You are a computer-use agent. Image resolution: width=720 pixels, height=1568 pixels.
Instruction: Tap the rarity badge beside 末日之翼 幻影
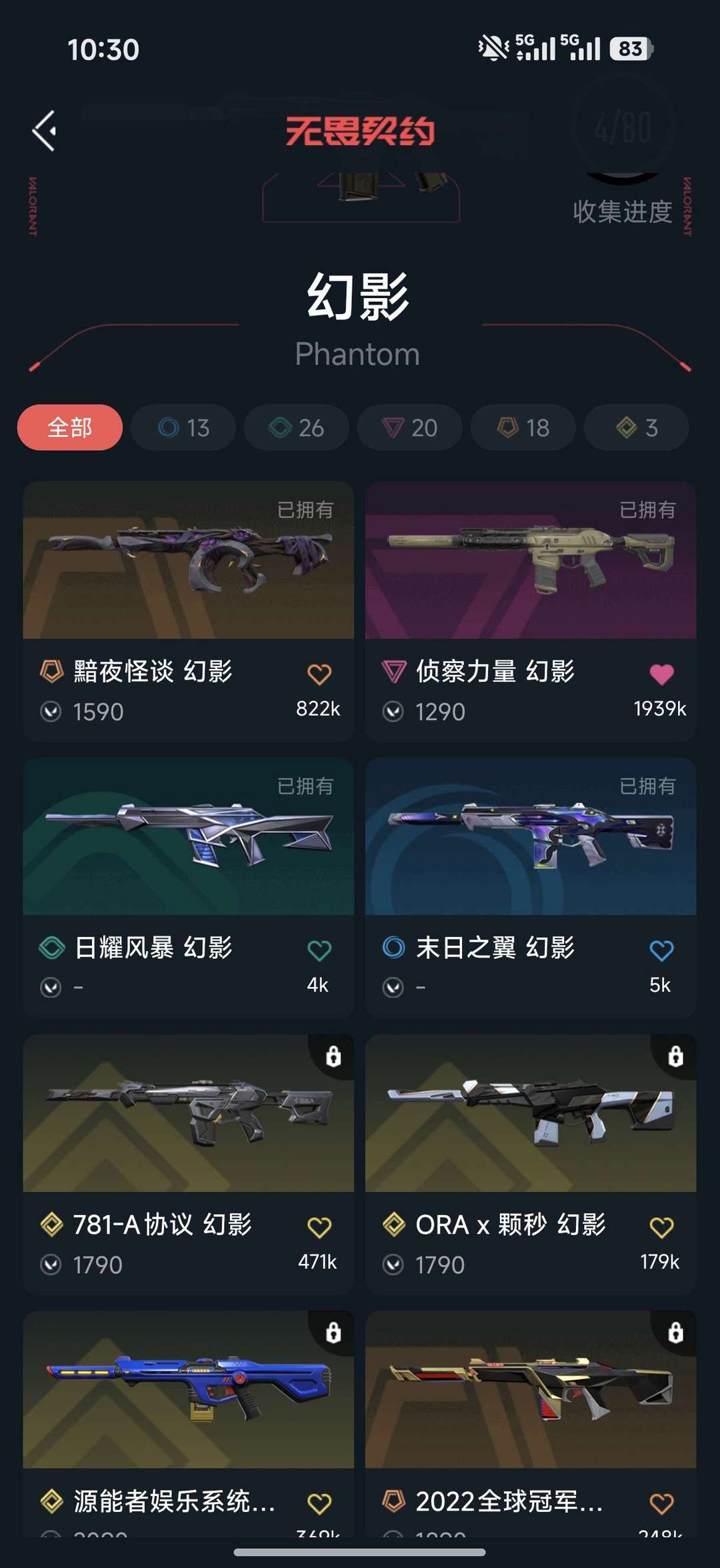tap(393, 947)
